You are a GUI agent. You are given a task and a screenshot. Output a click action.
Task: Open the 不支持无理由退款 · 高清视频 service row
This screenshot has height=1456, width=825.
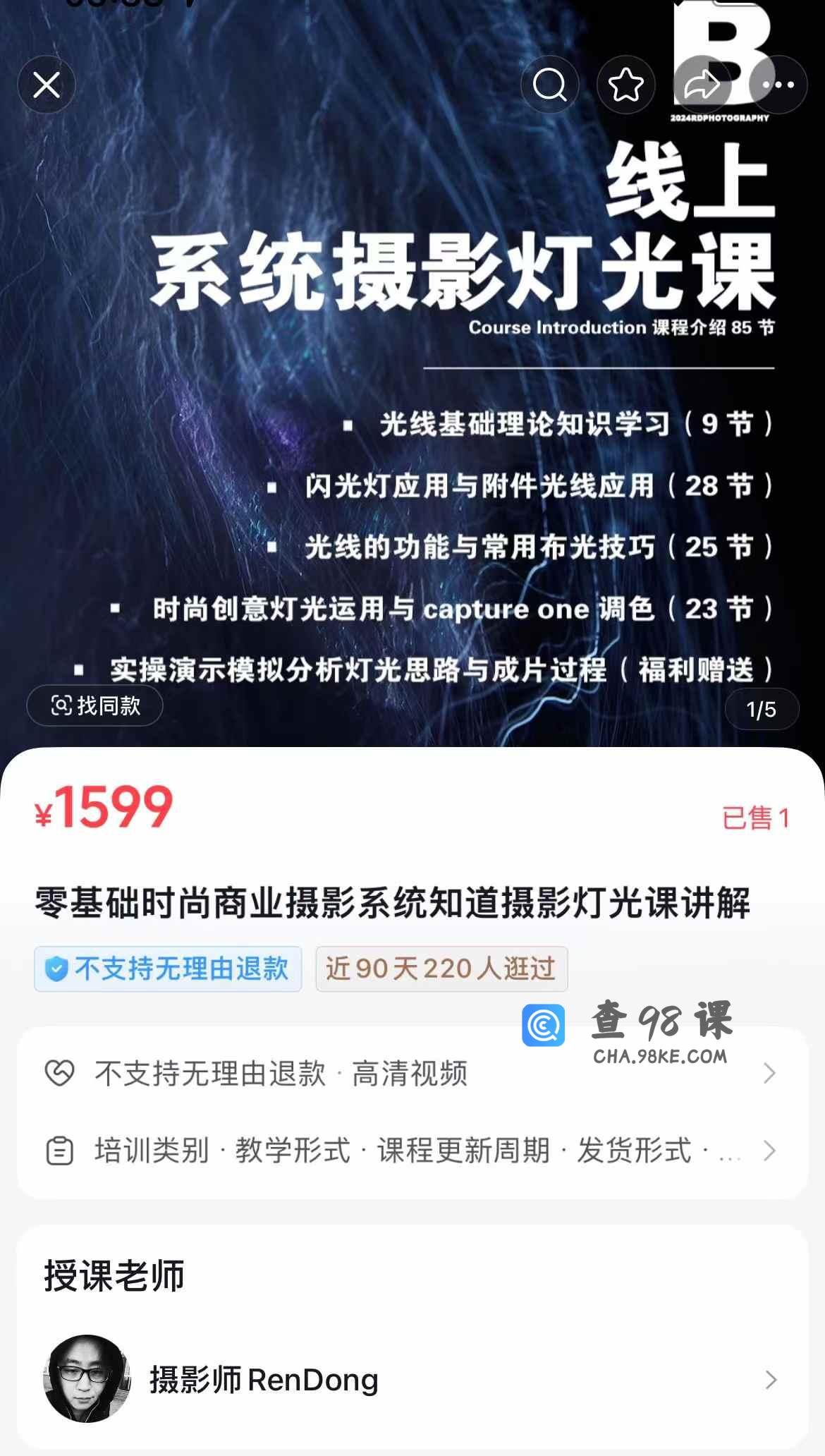412,1074
